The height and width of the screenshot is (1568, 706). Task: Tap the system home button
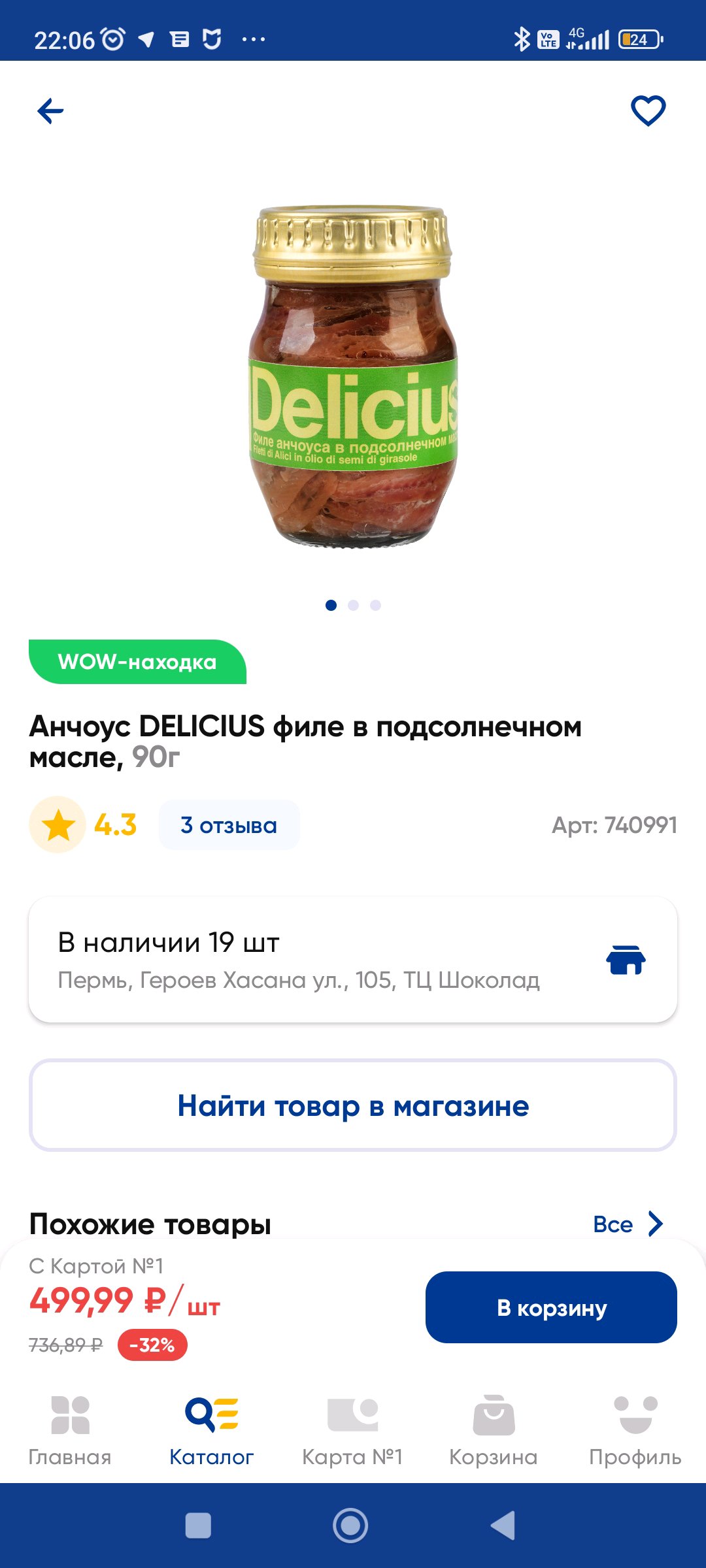pyautogui.click(x=350, y=1526)
